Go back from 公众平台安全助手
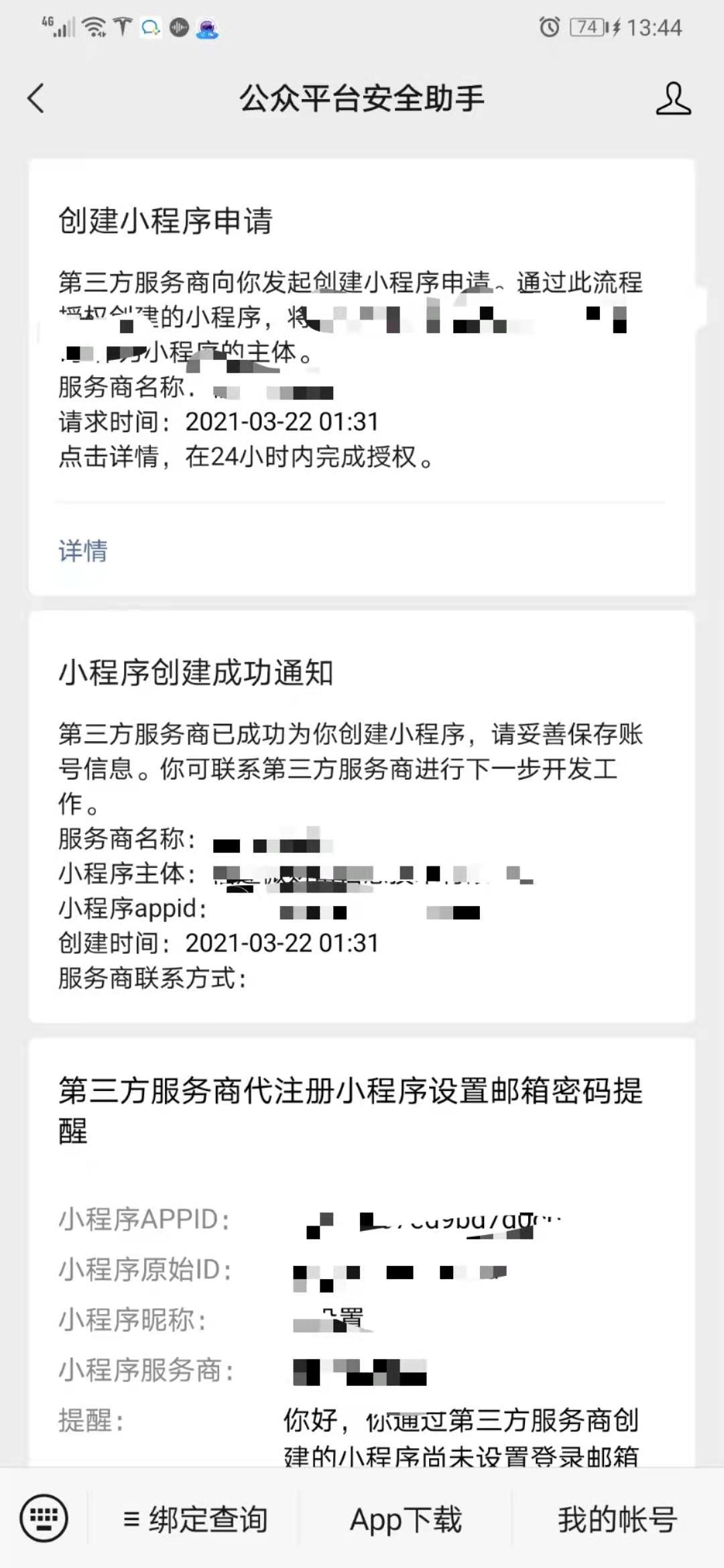The height and width of the screenshot is (1568, 724). tap(36, 99)
